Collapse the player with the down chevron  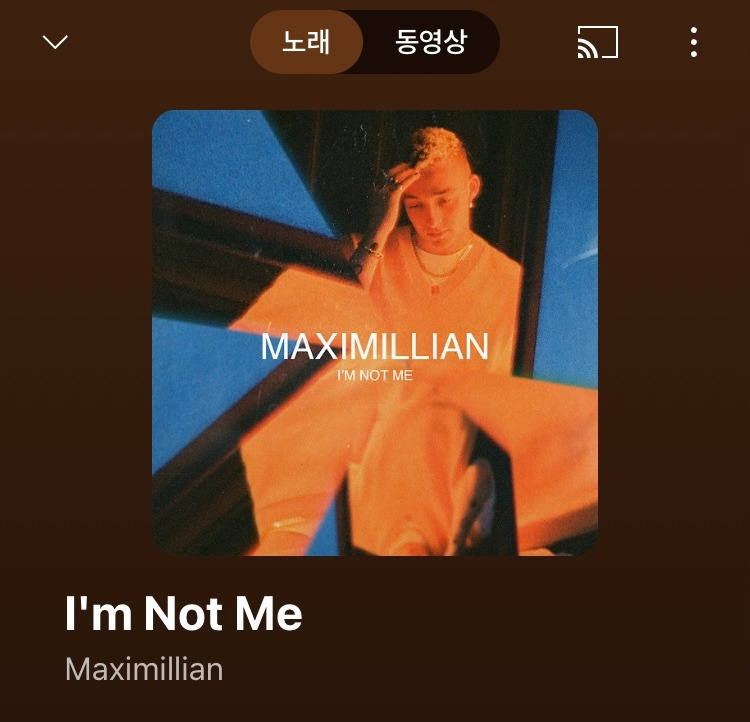click(x=55, y=42)
